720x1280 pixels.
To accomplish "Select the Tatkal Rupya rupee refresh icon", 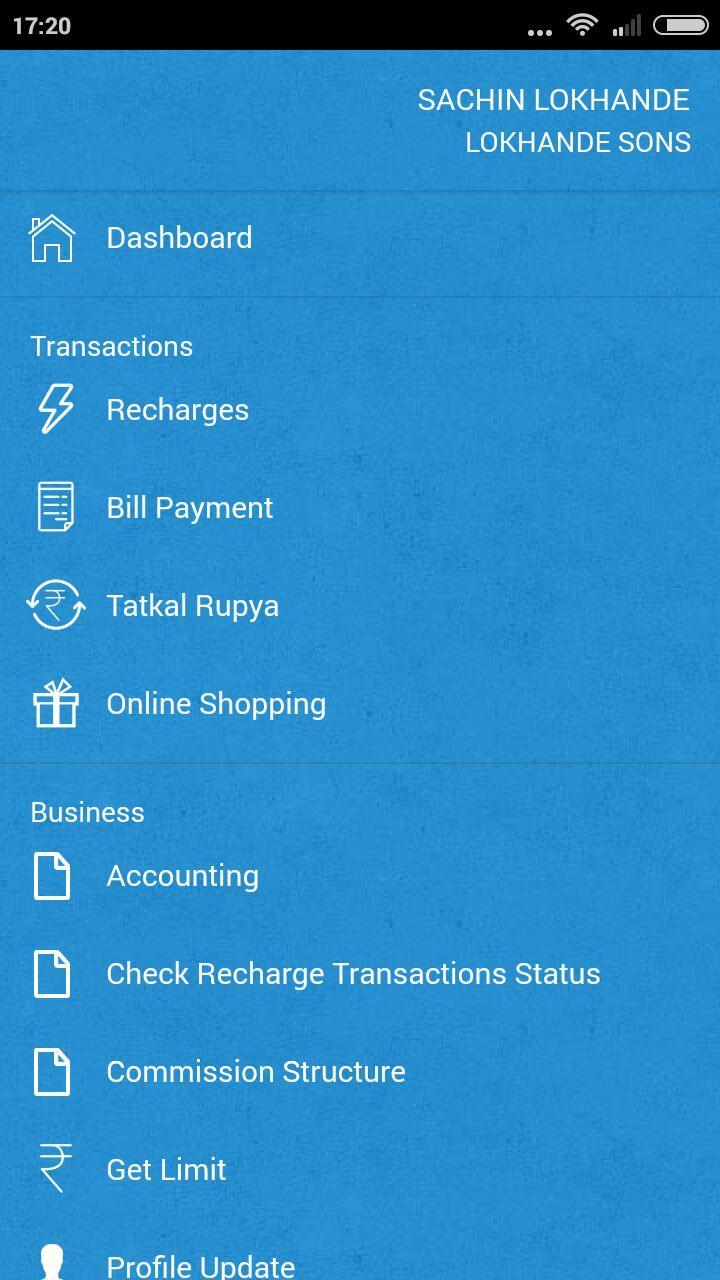I will [55, 605].
